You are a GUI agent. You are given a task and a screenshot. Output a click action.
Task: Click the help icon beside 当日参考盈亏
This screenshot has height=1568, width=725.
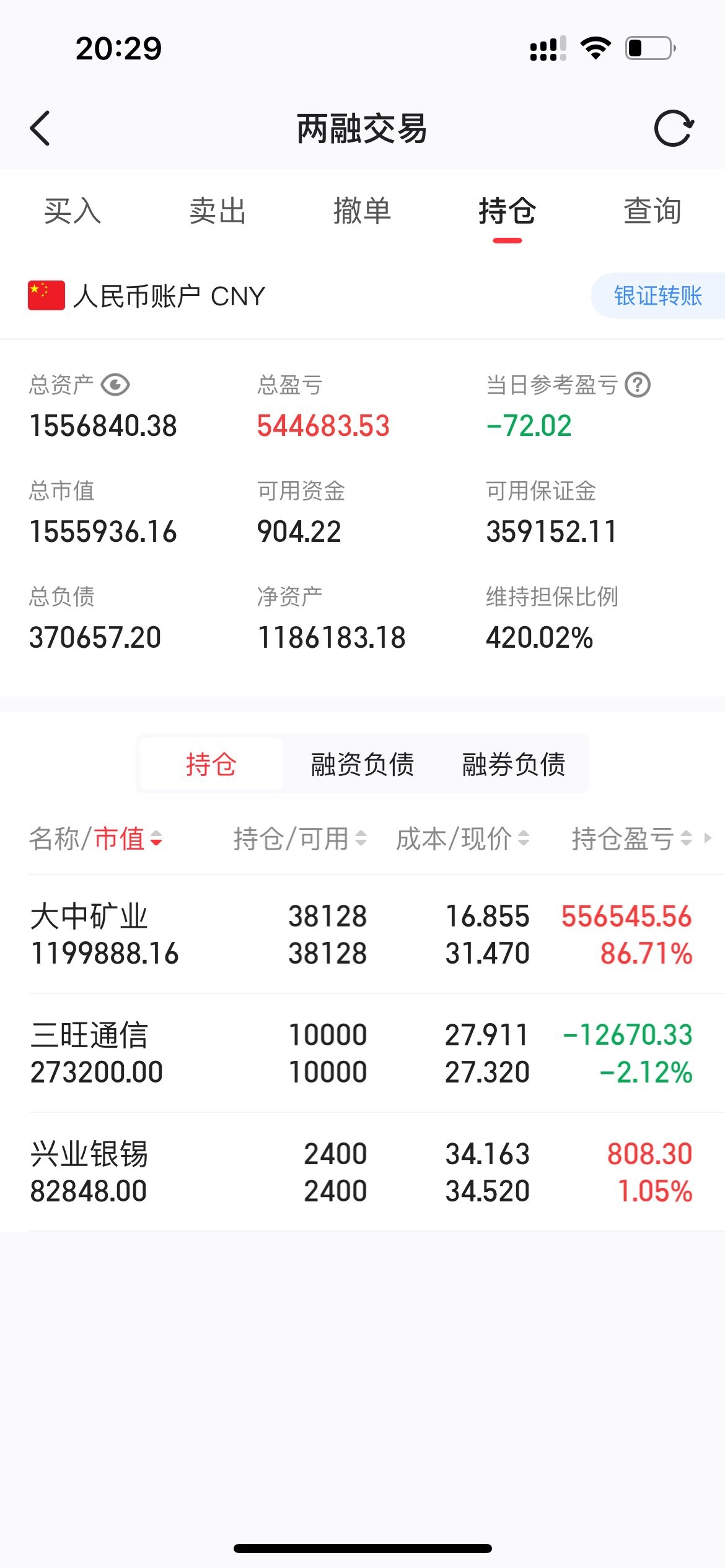tap(637, 385)
